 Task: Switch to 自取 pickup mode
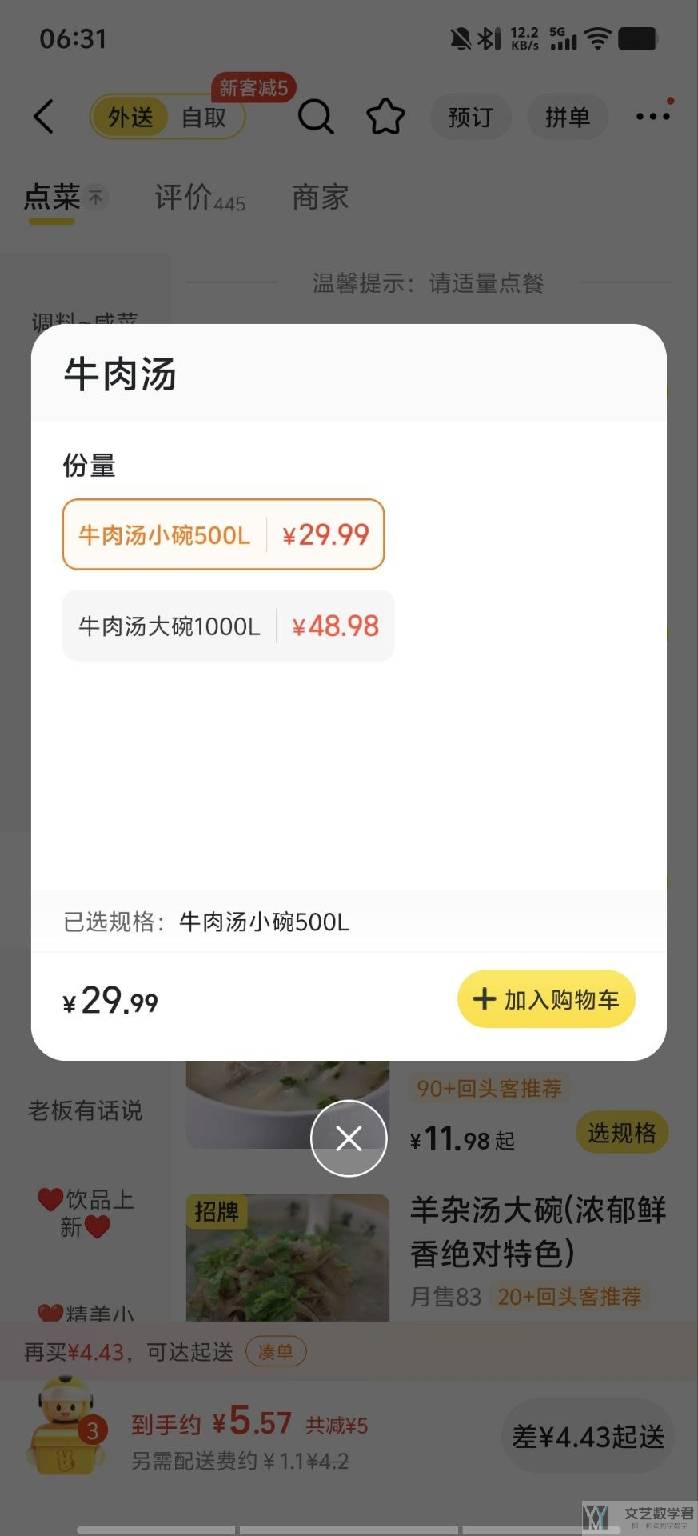tap(203, 117)
